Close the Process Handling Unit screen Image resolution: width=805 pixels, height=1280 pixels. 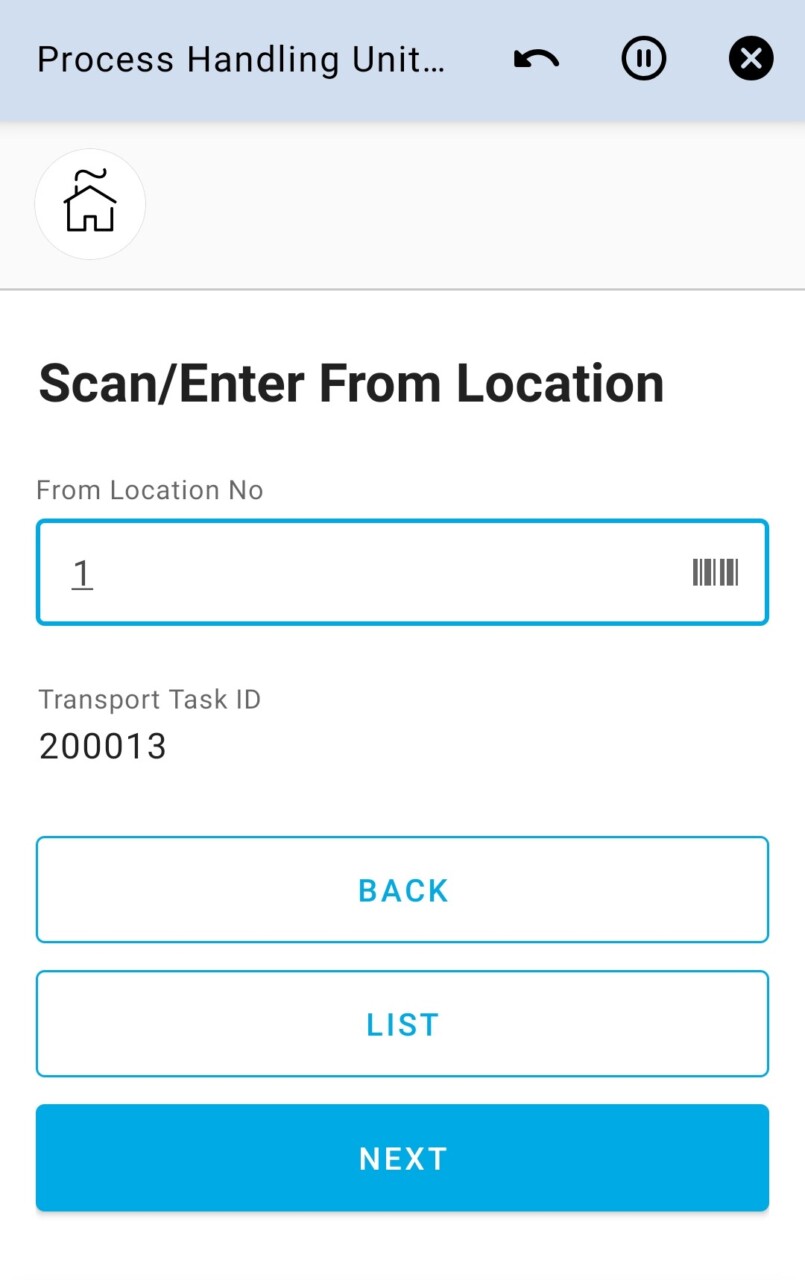point(751,60)
